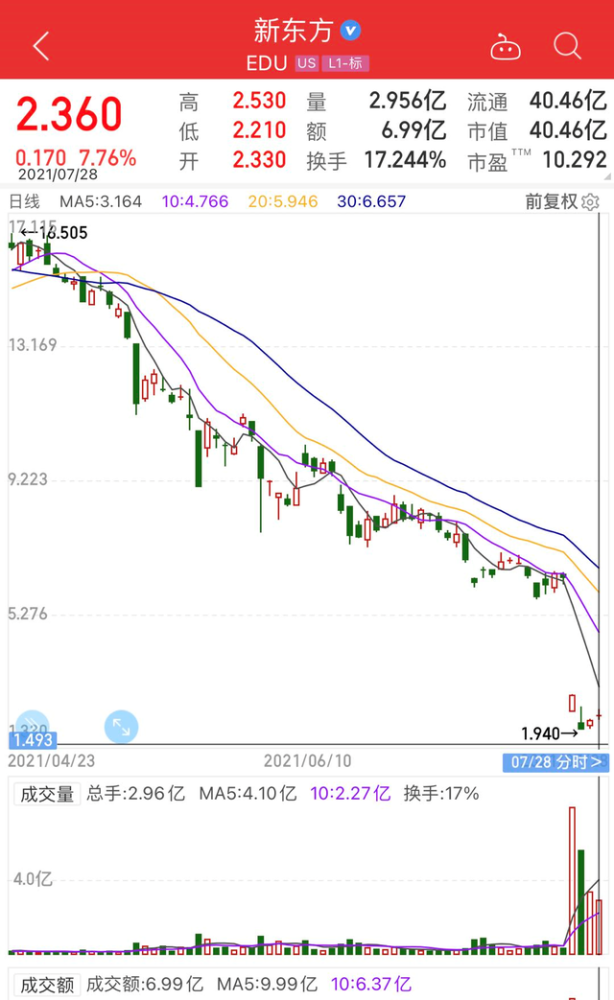This screenshot has width=614, height=1000.
Task: Open 07/28 分时 intraday view
Action: (x=555, y=762)
